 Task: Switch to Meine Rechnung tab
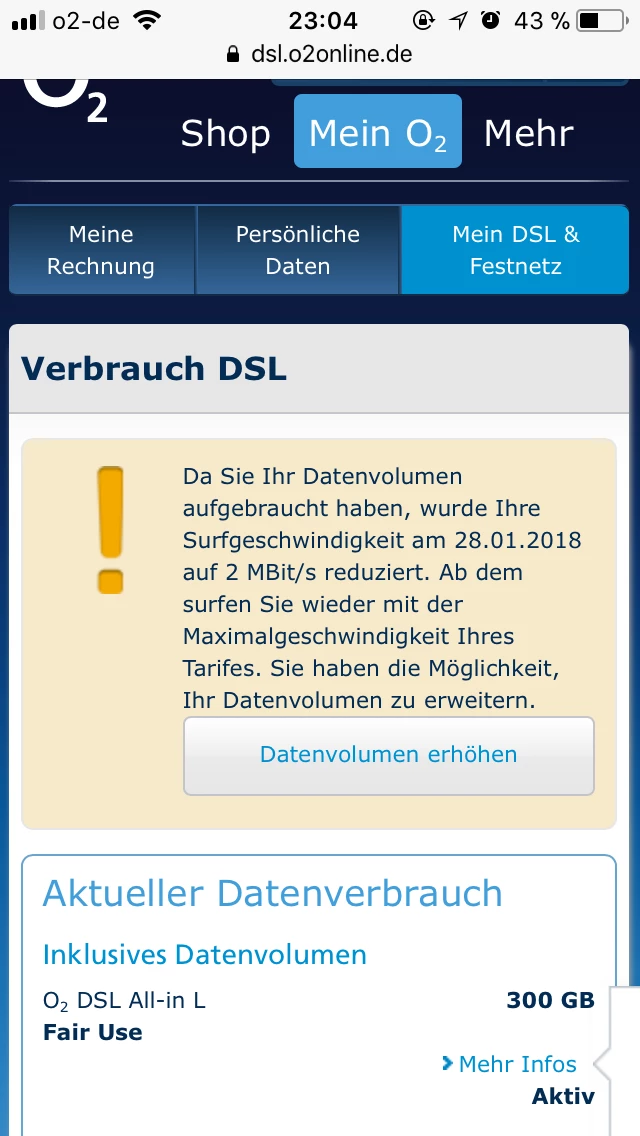pyautogui.click(x=101, y=250)
